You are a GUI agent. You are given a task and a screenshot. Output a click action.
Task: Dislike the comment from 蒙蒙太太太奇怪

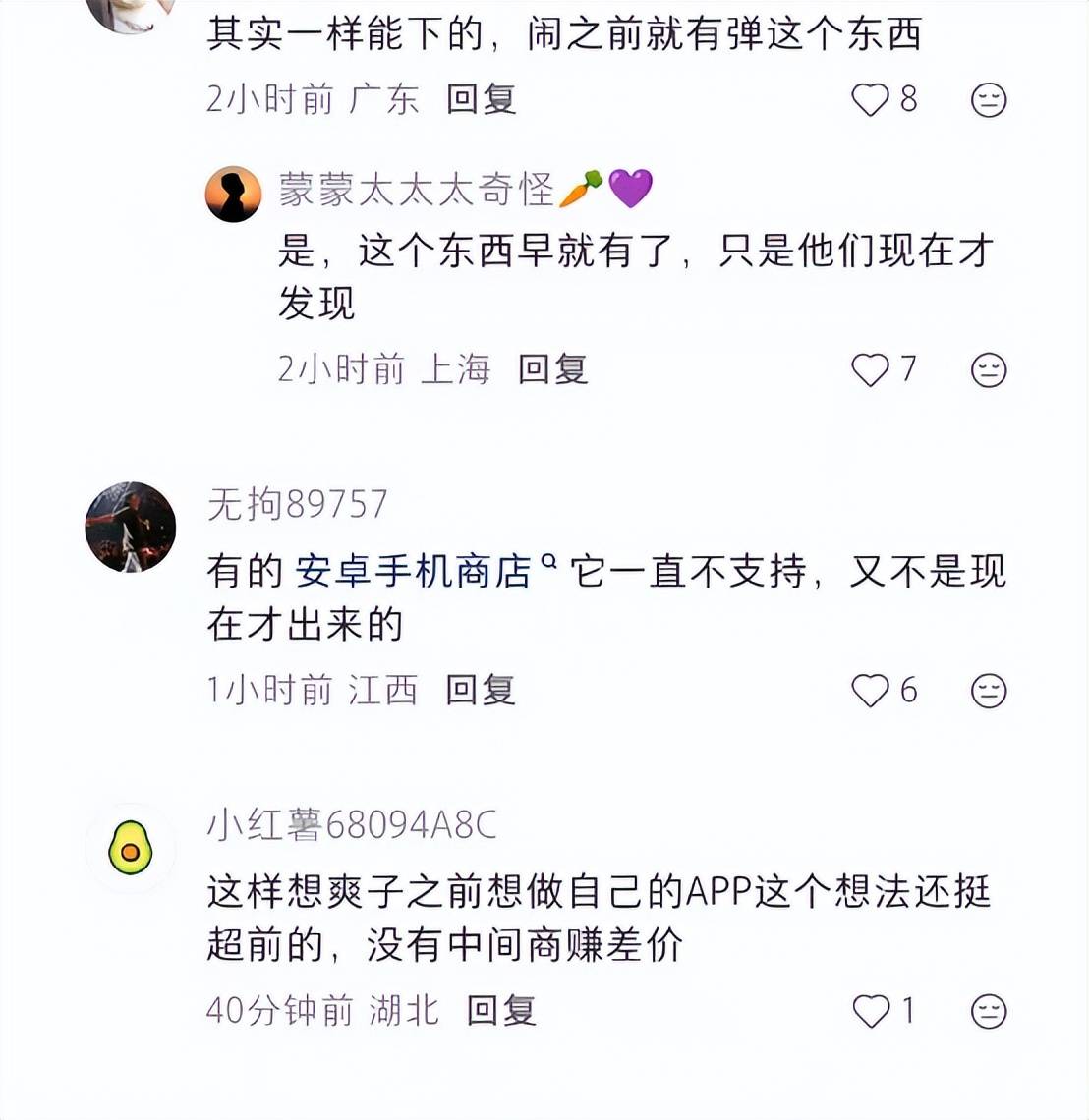989,369
